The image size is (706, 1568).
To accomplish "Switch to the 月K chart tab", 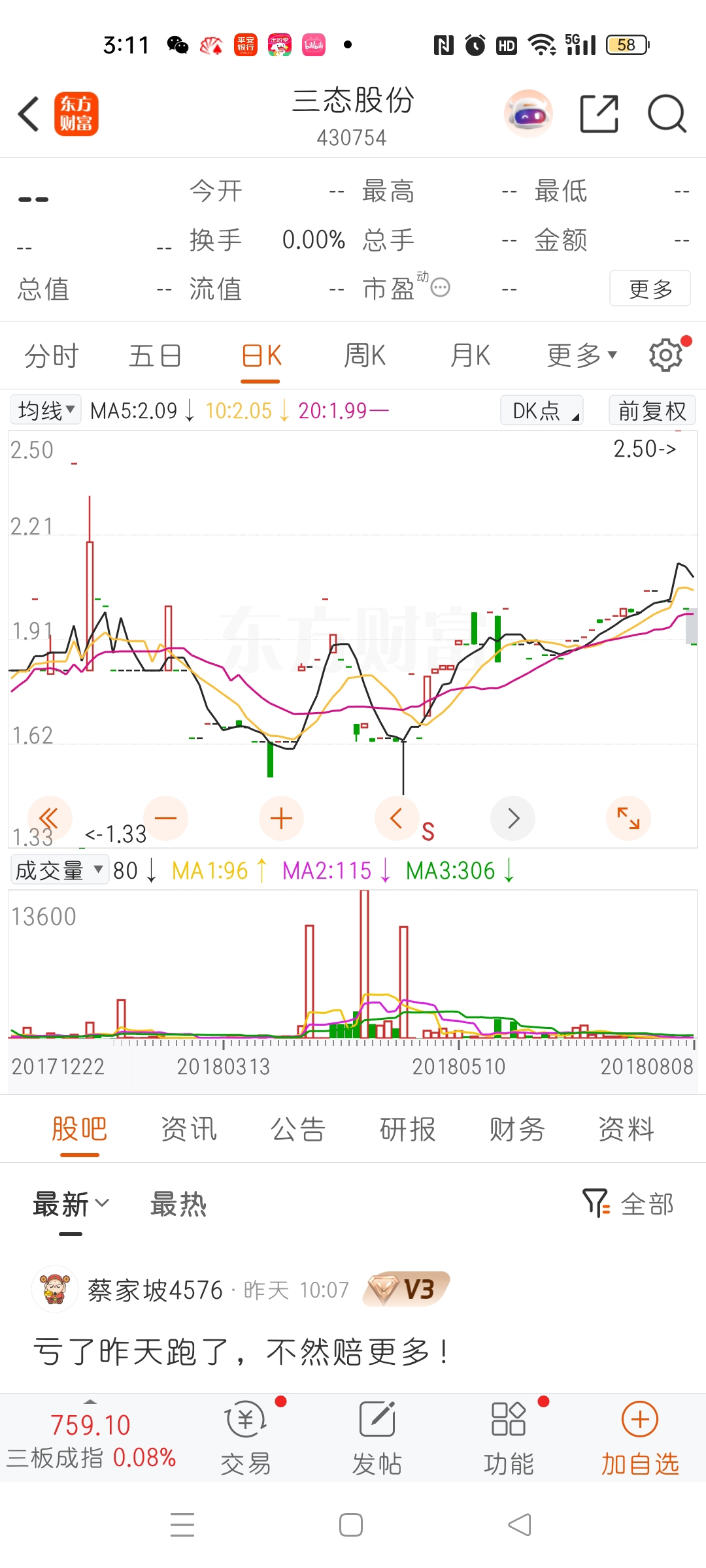I will pyautogui.click(x=470, y=357).
